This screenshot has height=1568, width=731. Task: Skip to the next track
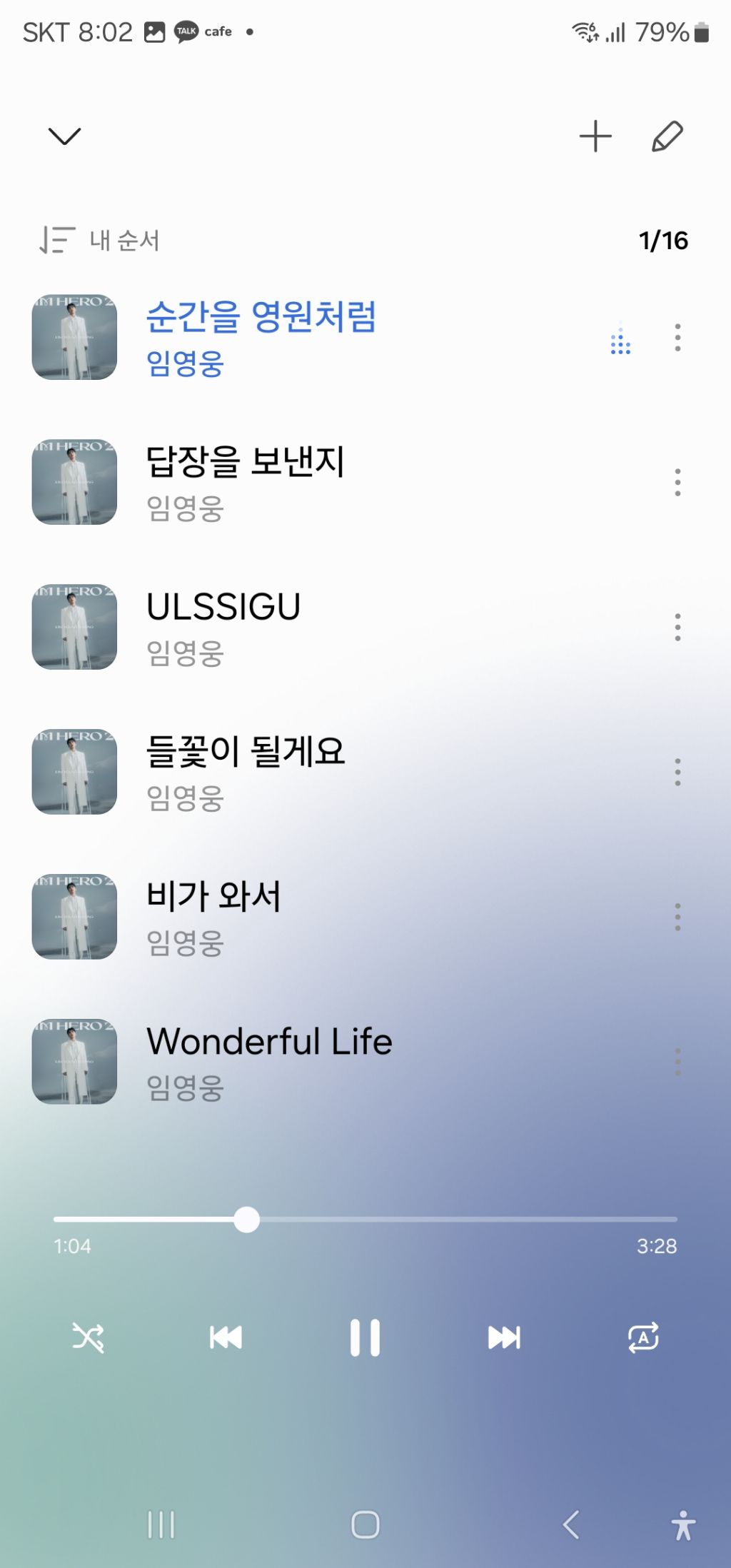tap(504, 1337)
